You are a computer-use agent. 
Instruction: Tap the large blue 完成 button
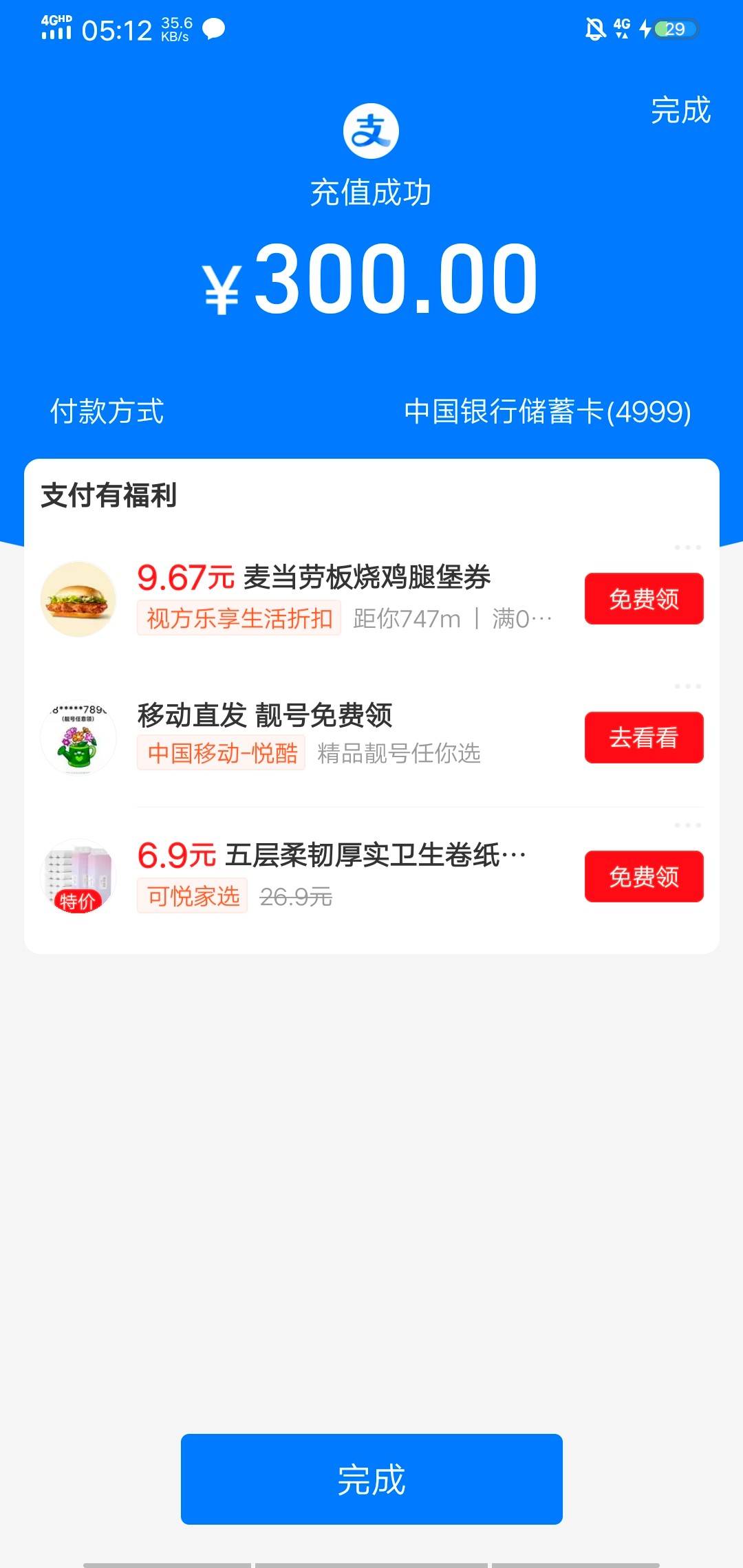pyautogui.click(x=371, y=1479)
